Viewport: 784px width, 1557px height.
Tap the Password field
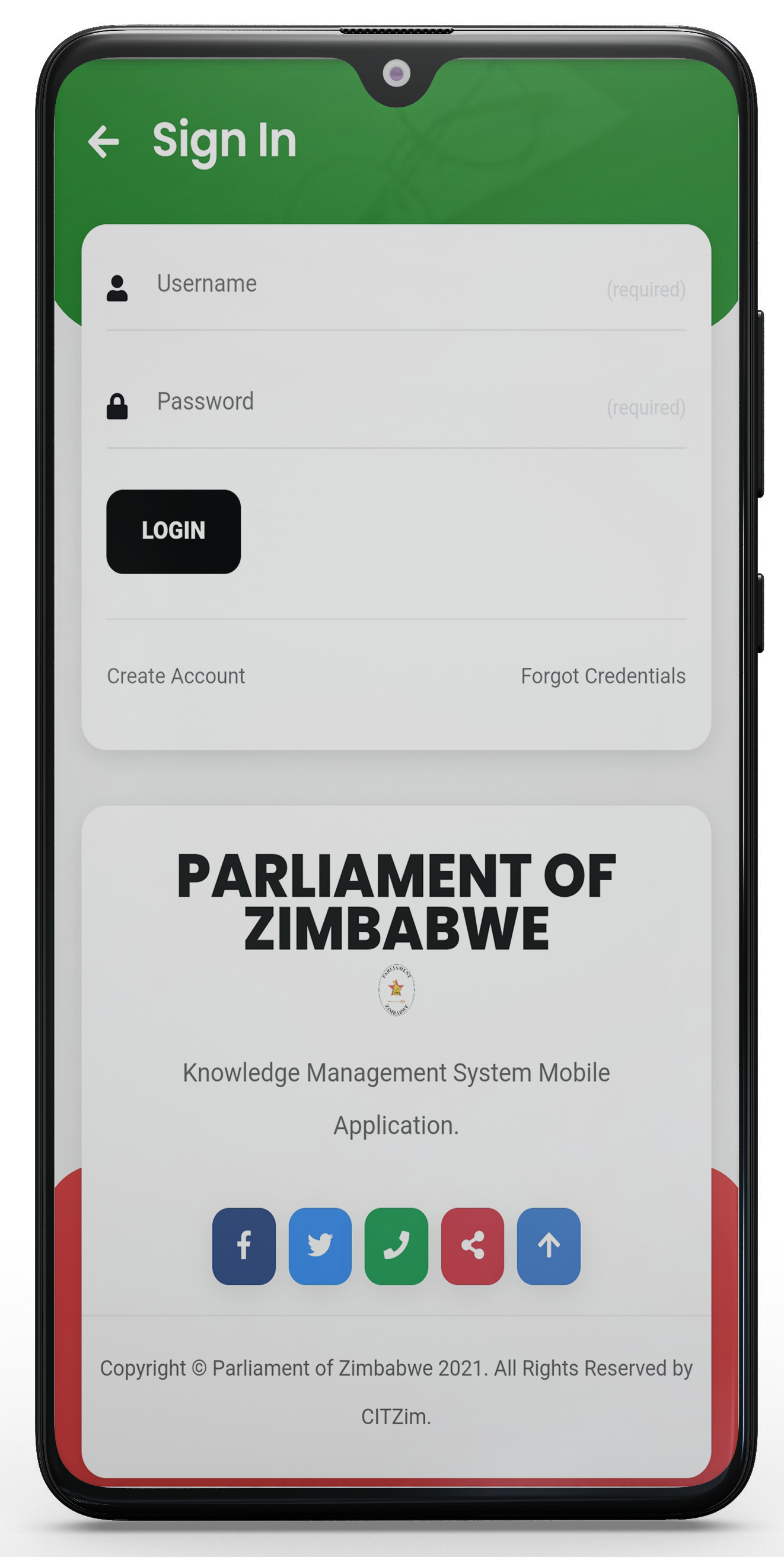(x=375, y=403)
